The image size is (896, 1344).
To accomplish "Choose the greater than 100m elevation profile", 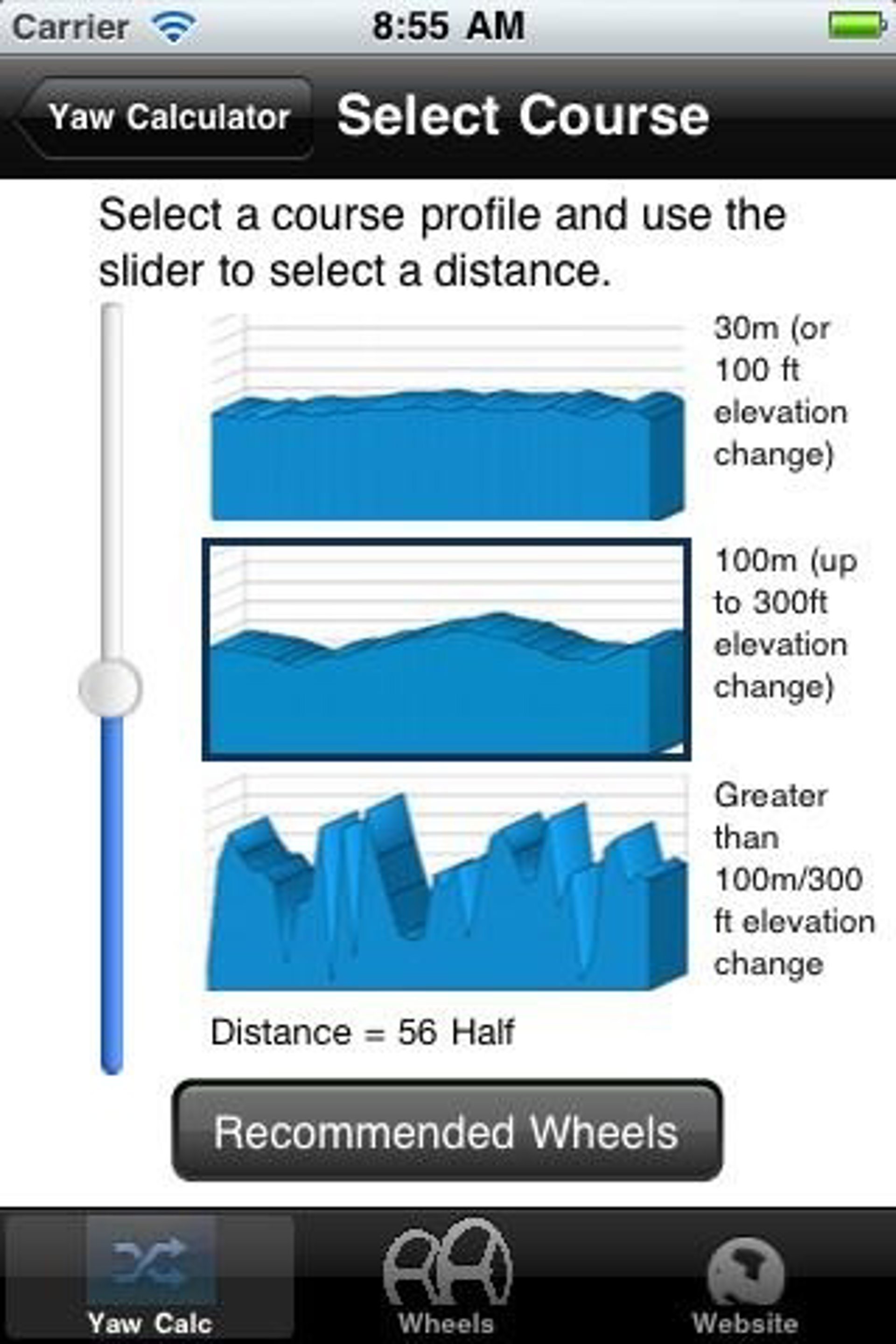I will [447, 884].
